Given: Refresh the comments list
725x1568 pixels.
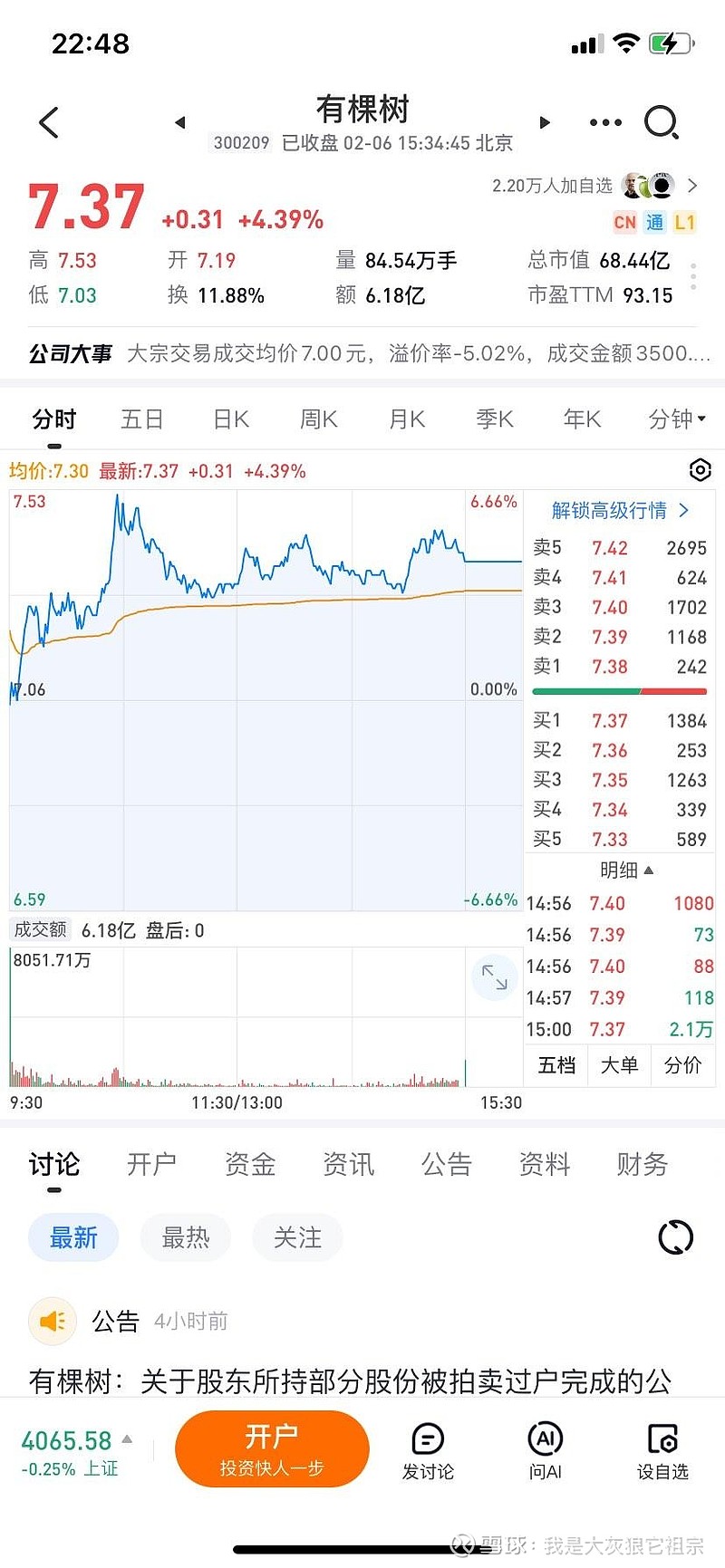Looking at the screenshot, I should tap(676, 1236).
